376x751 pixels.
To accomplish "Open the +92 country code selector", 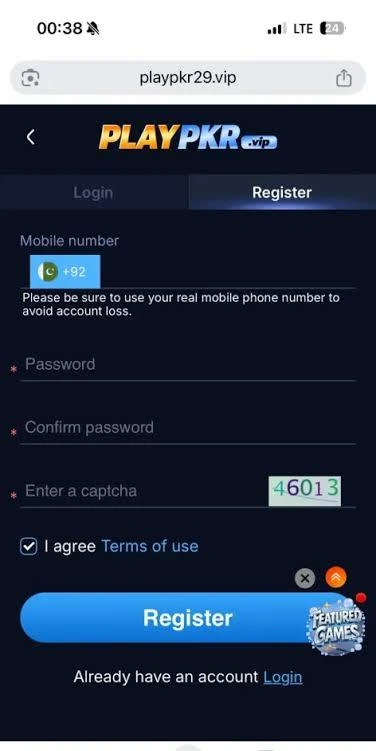I will (x=65, y=272).
